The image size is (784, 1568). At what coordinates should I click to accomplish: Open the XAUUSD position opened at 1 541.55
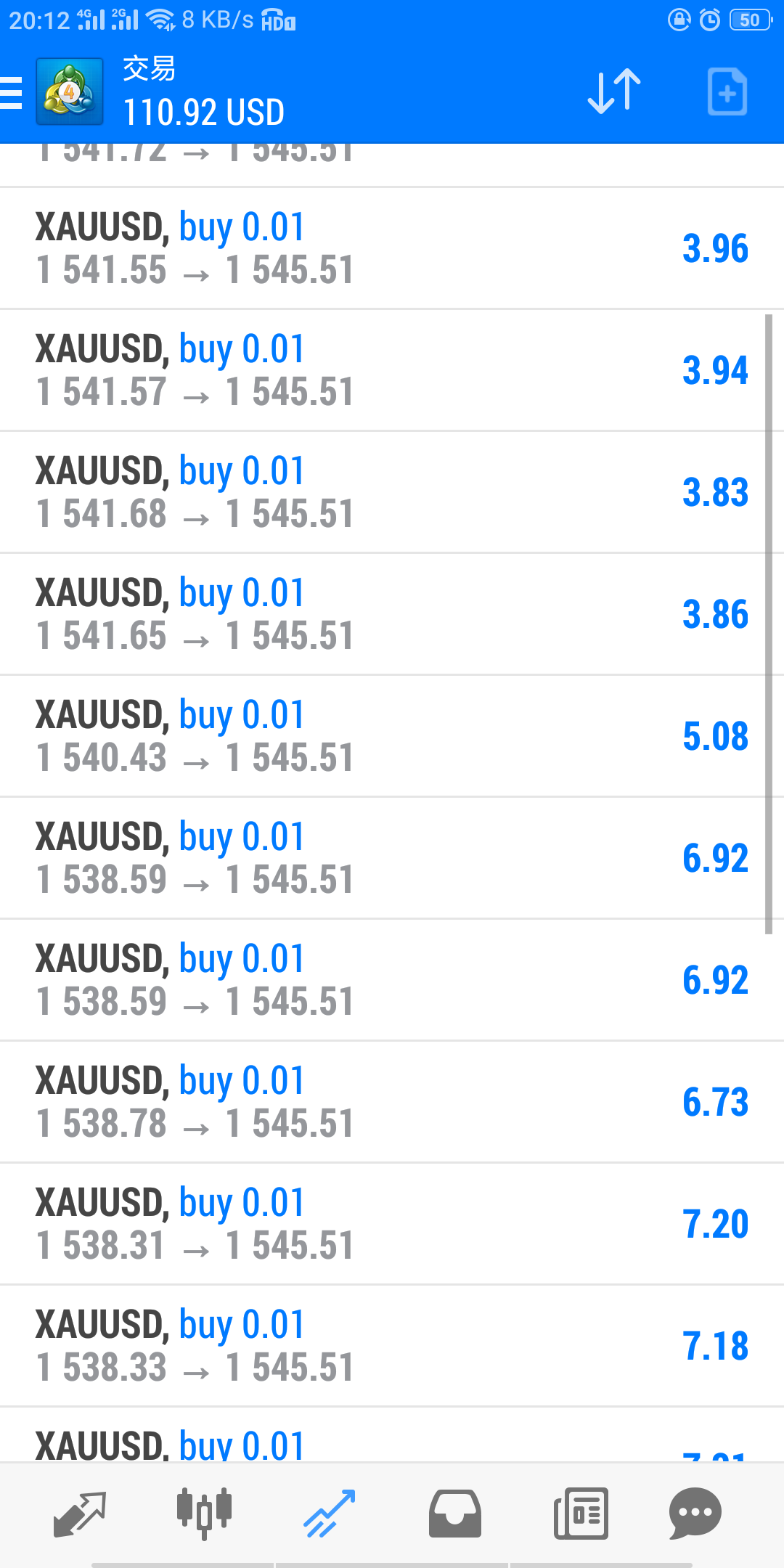392,248
